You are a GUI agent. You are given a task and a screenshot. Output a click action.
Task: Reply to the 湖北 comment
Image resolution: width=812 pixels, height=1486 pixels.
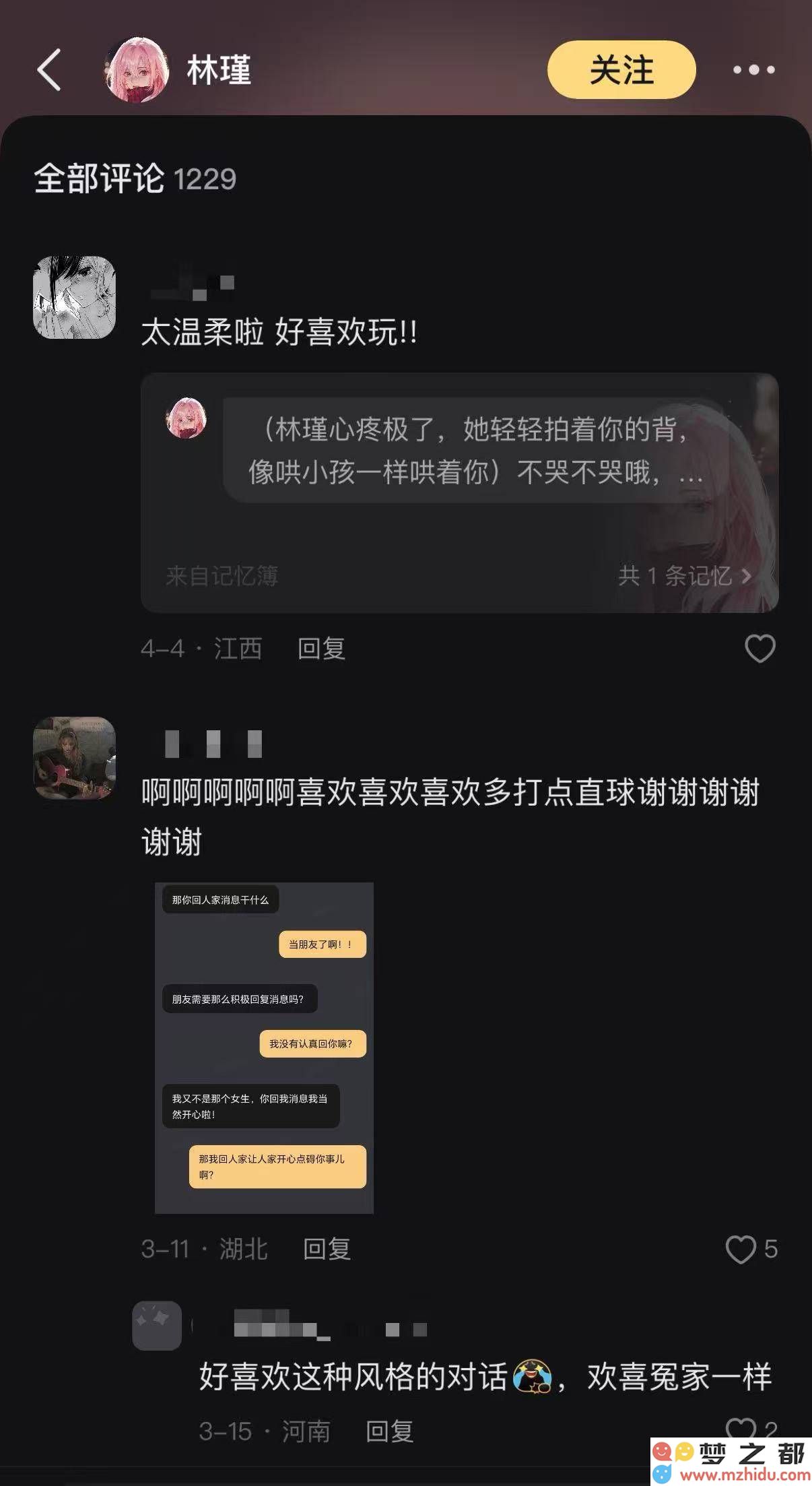coord(327,1250)
